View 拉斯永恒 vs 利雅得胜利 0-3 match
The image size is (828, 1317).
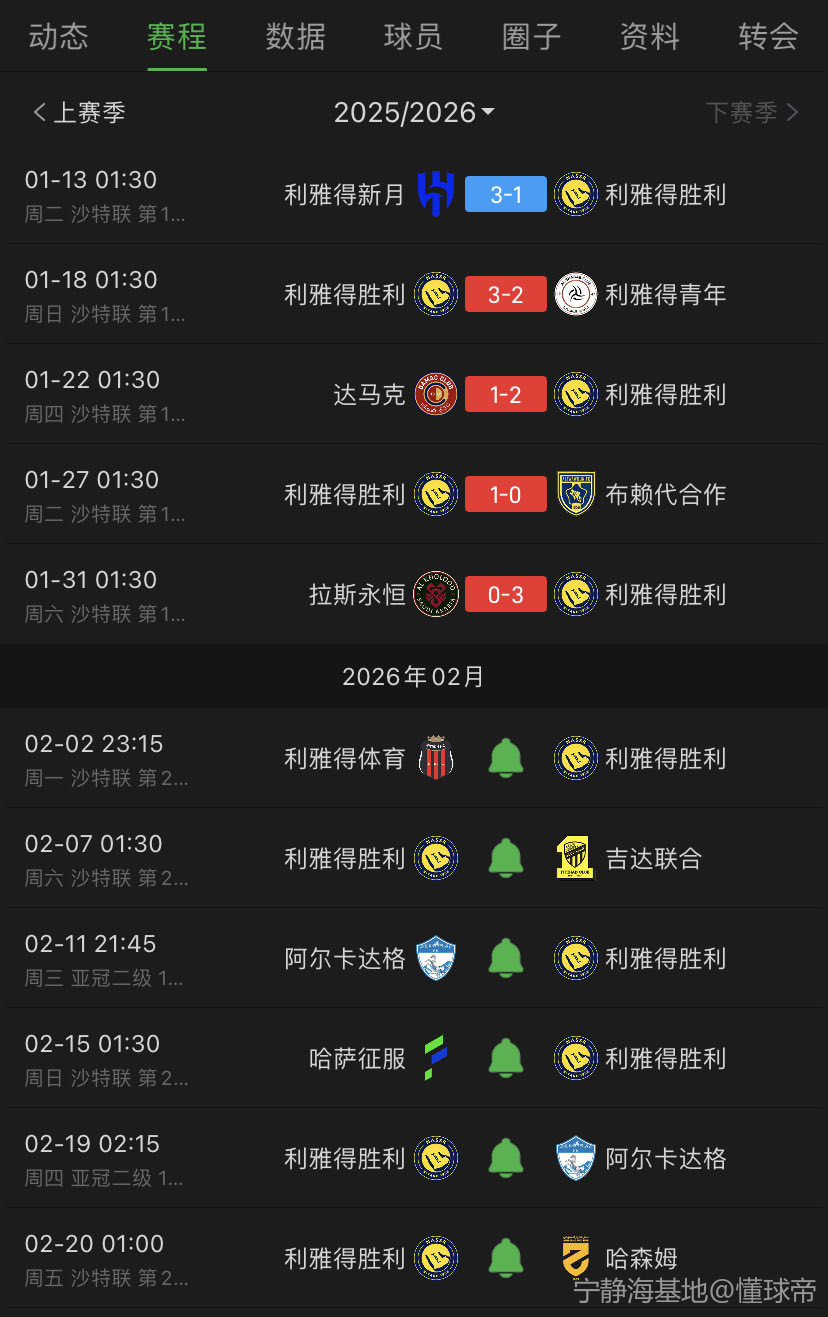point(506,594)
